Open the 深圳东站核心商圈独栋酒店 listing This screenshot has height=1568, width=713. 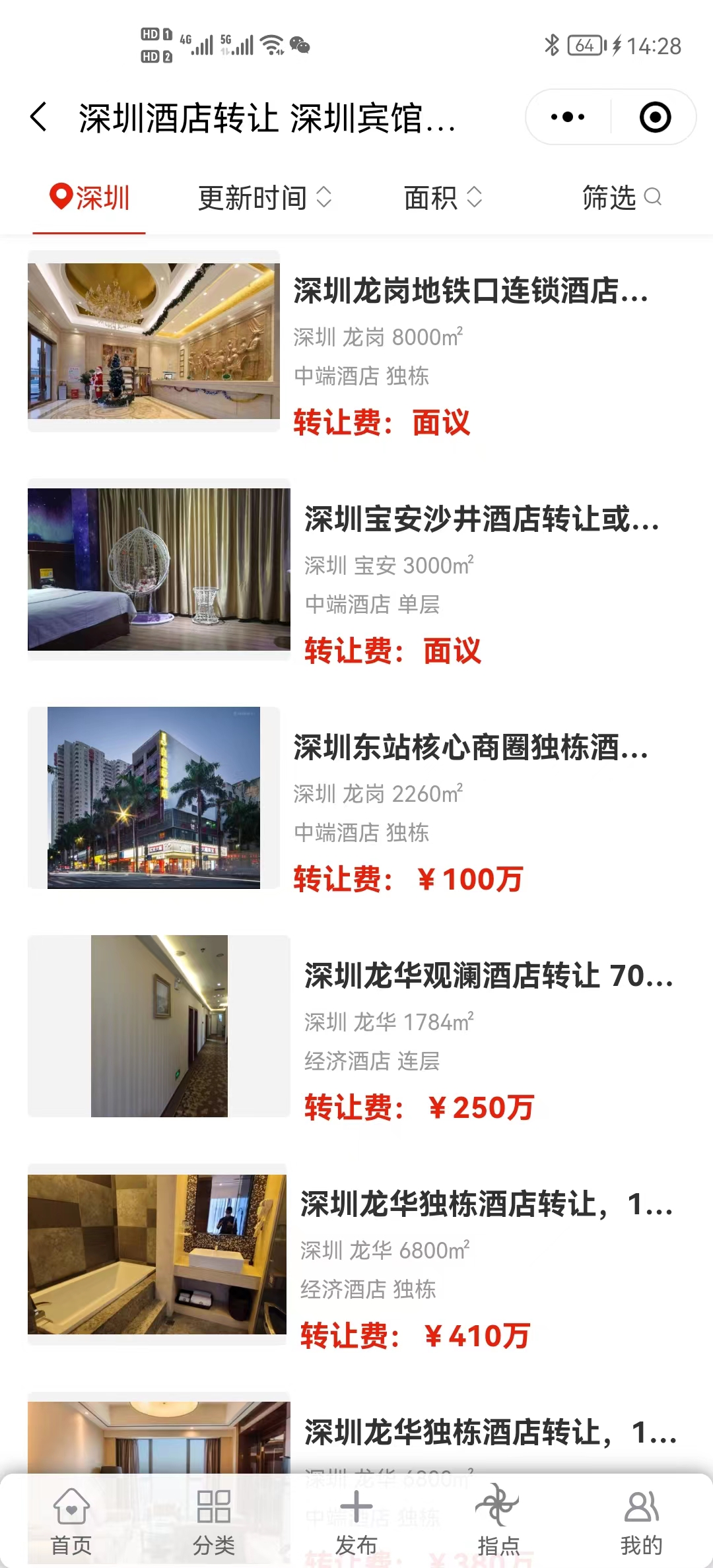(x=470, y=748)
